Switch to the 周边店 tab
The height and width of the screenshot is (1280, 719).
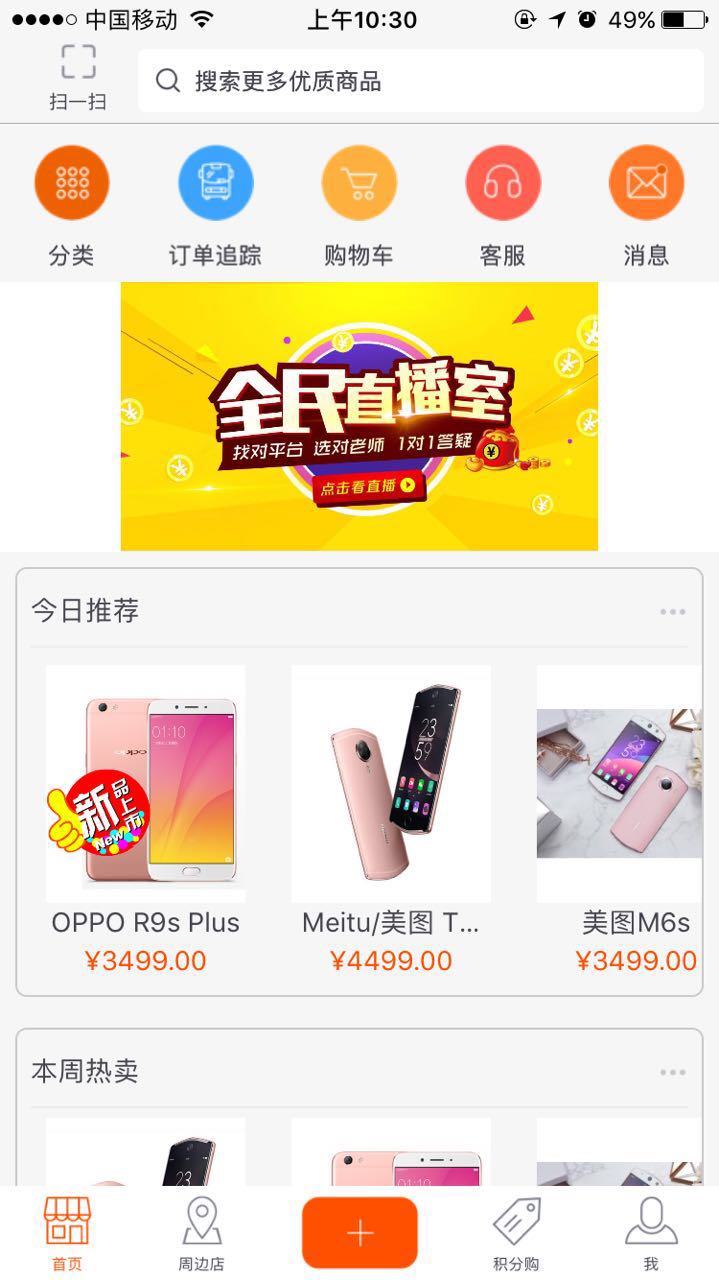pyautogui.click(x=202, y=1234)
